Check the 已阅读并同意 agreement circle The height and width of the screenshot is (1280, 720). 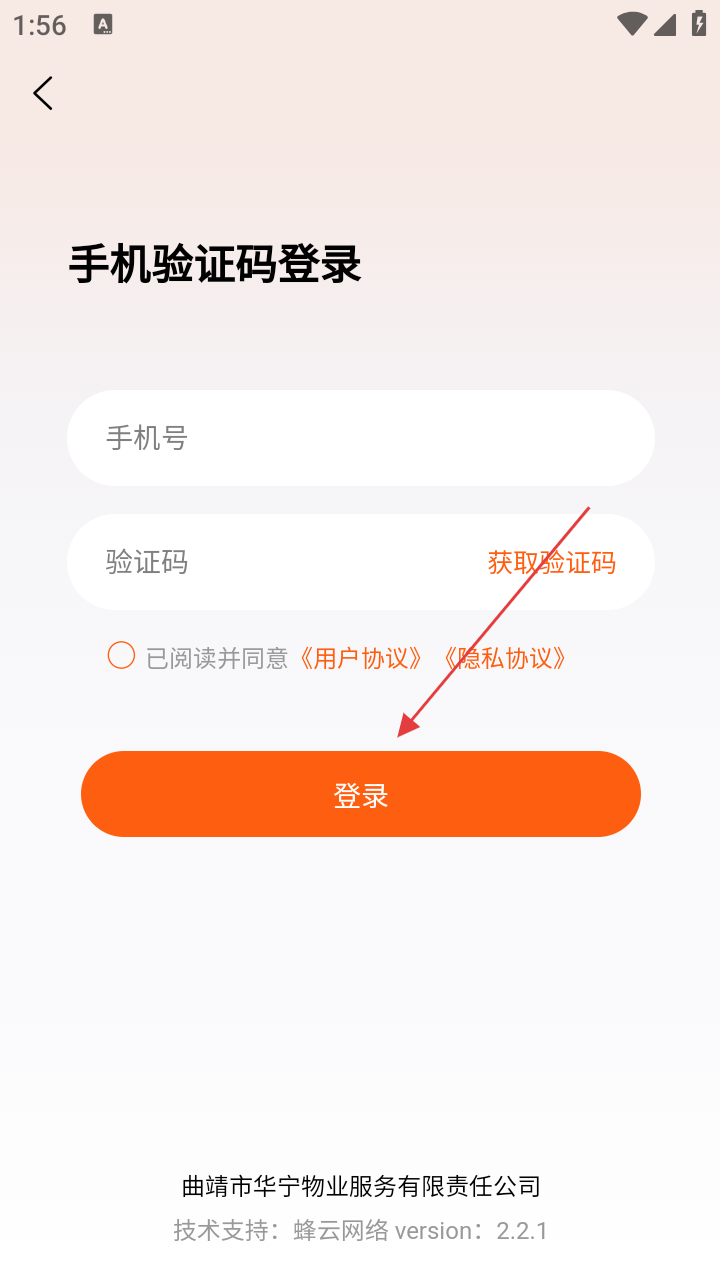point(121,656)
